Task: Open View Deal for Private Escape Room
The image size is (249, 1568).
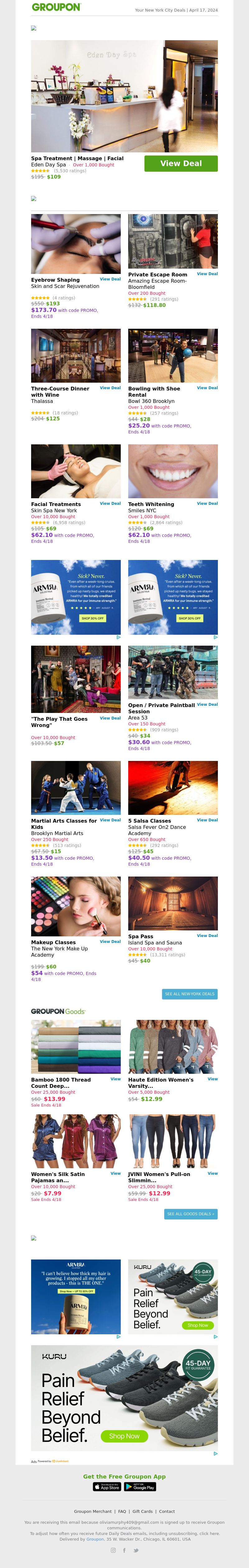Action: [x=207, y=274]
